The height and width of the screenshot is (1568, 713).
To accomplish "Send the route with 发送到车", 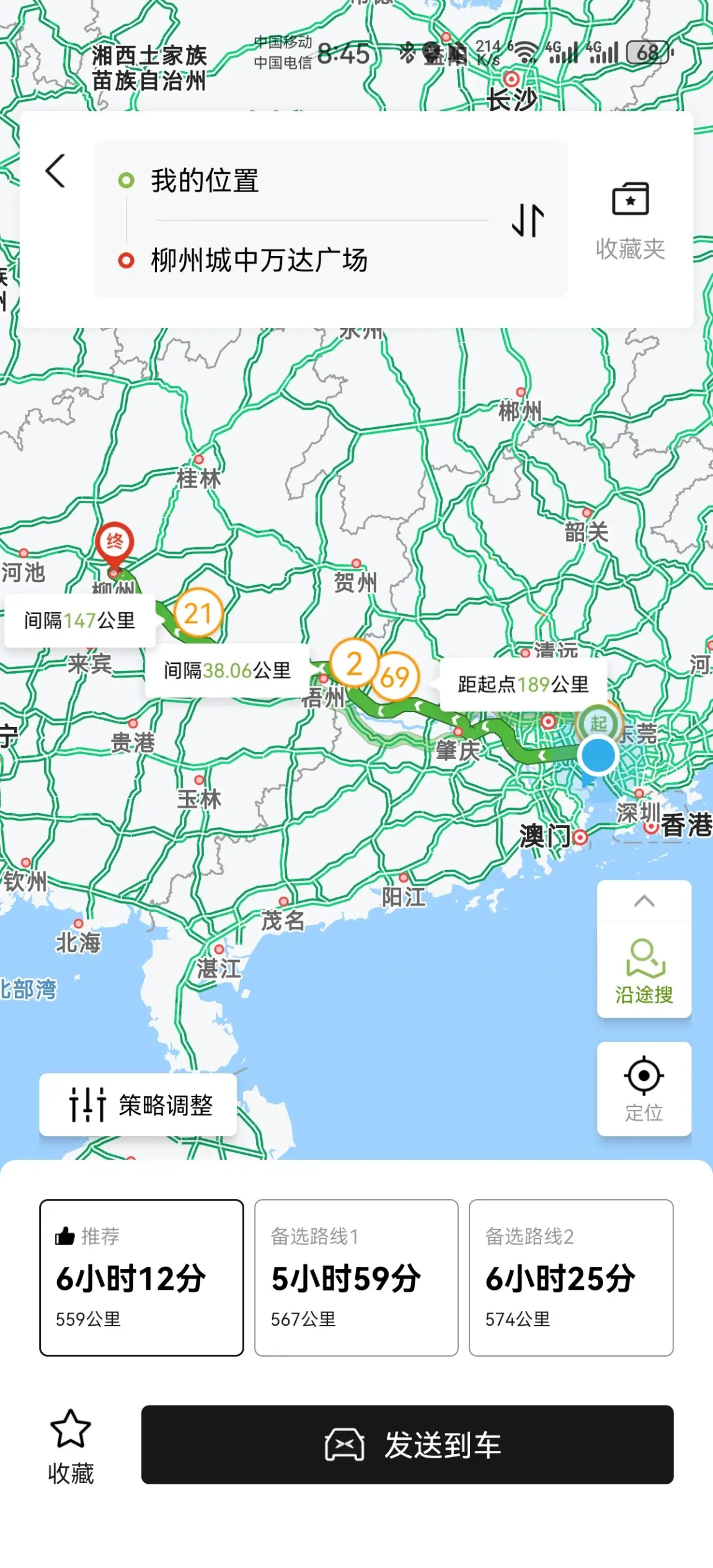I will pos(407,1445).
